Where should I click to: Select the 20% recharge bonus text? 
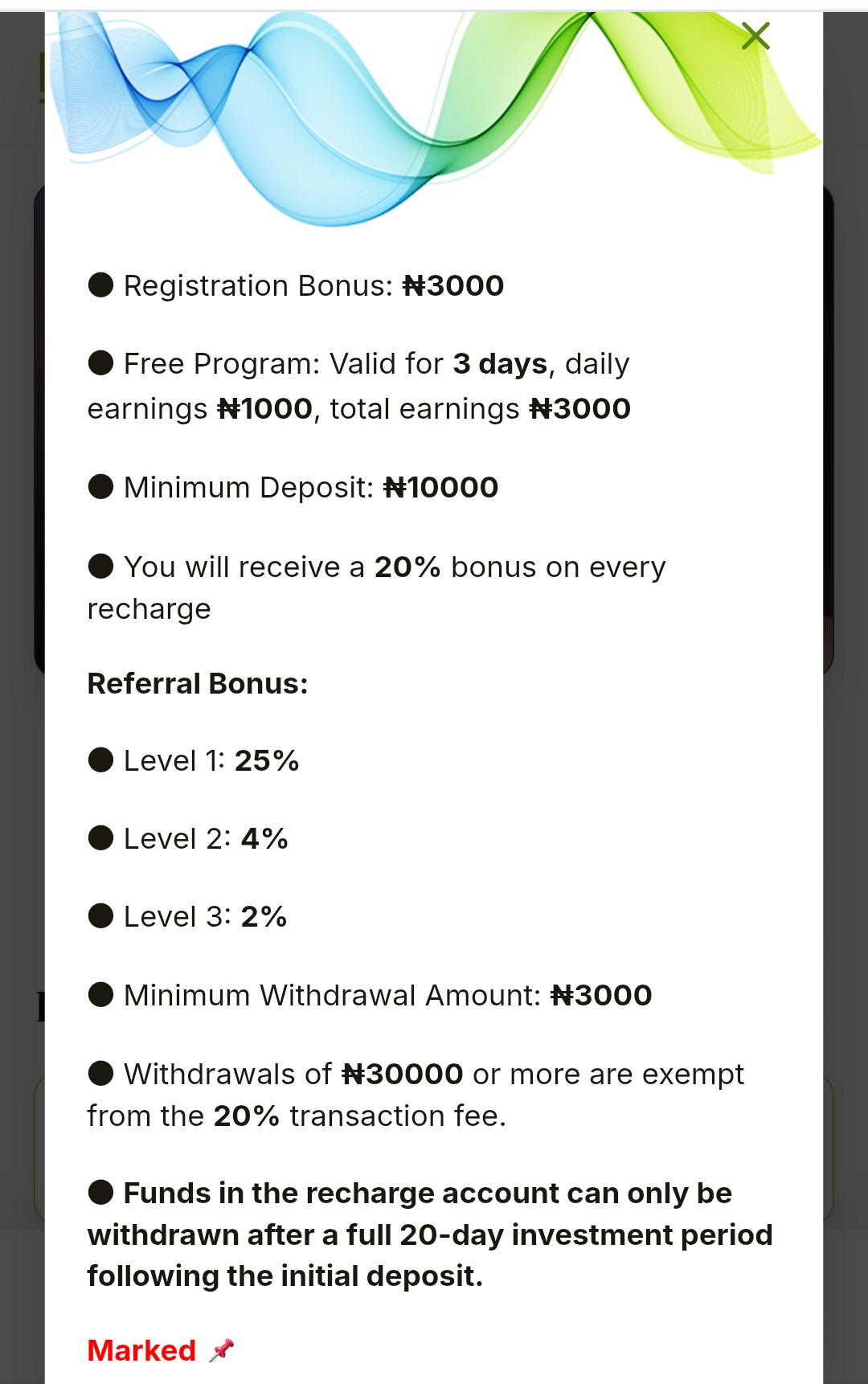406,567
